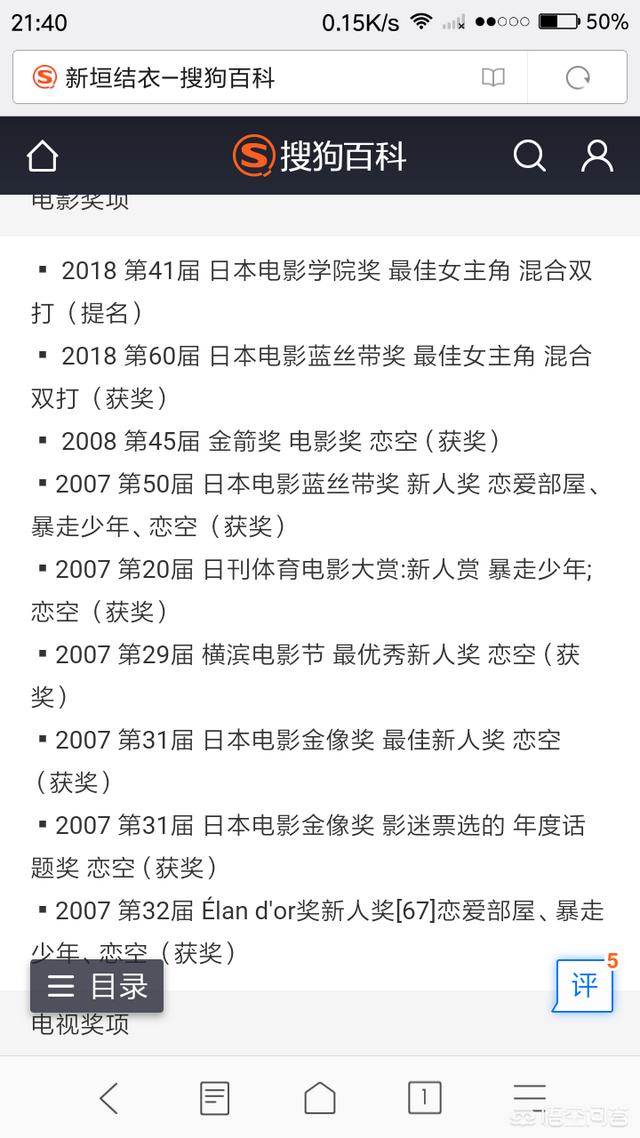Image resolution: width=640 pixels, height=1138 pixels.
Task: Open the 评 comments button
Action: pyautogui.click(x=585, y=985)
